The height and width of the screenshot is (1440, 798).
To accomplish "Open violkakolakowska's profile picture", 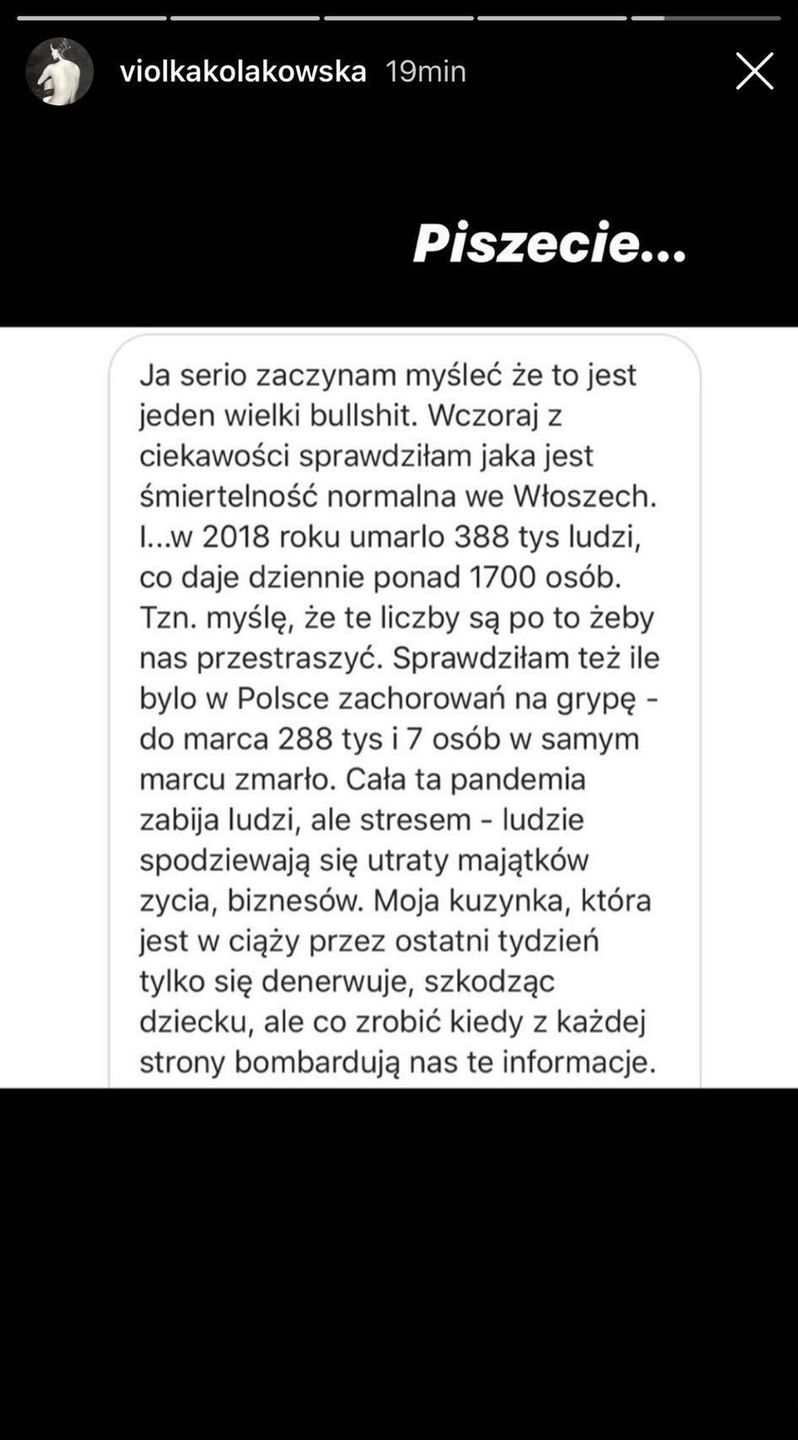I will [59, 71].
